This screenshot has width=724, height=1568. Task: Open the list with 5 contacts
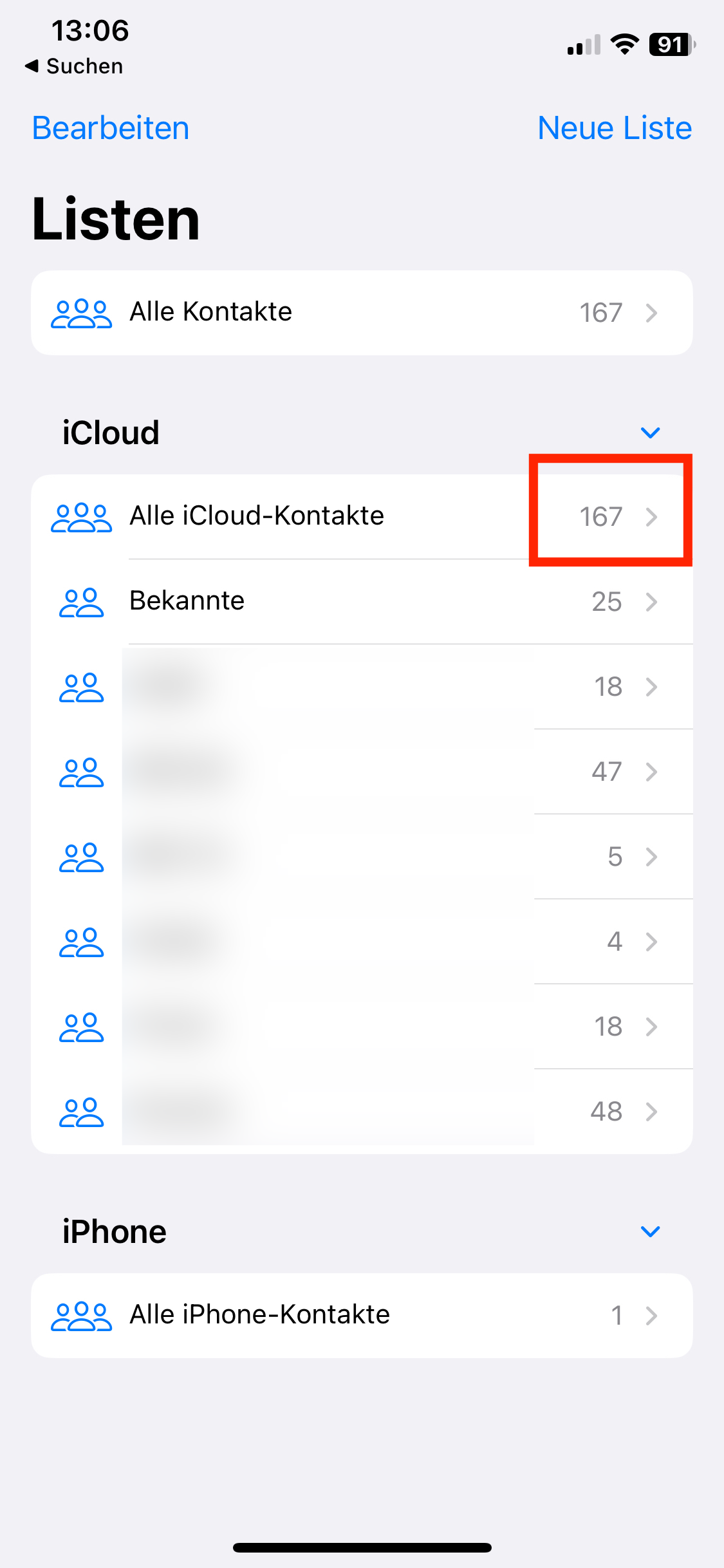(362, 857)
